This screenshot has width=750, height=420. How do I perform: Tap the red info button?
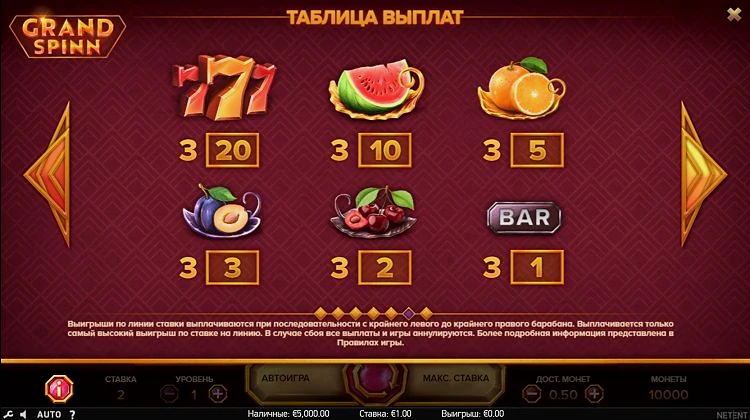coord(57,389)
